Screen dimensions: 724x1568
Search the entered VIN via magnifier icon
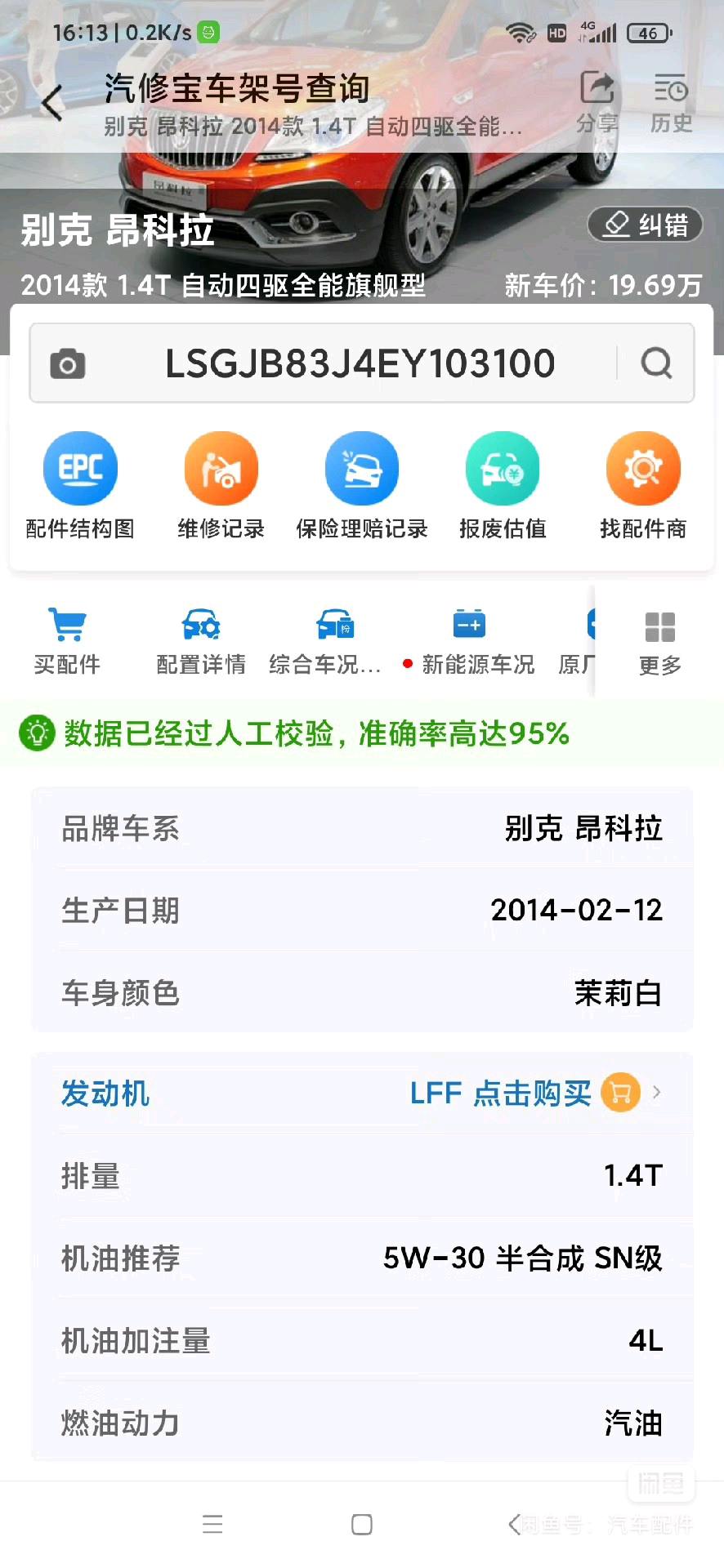point(656,363)
